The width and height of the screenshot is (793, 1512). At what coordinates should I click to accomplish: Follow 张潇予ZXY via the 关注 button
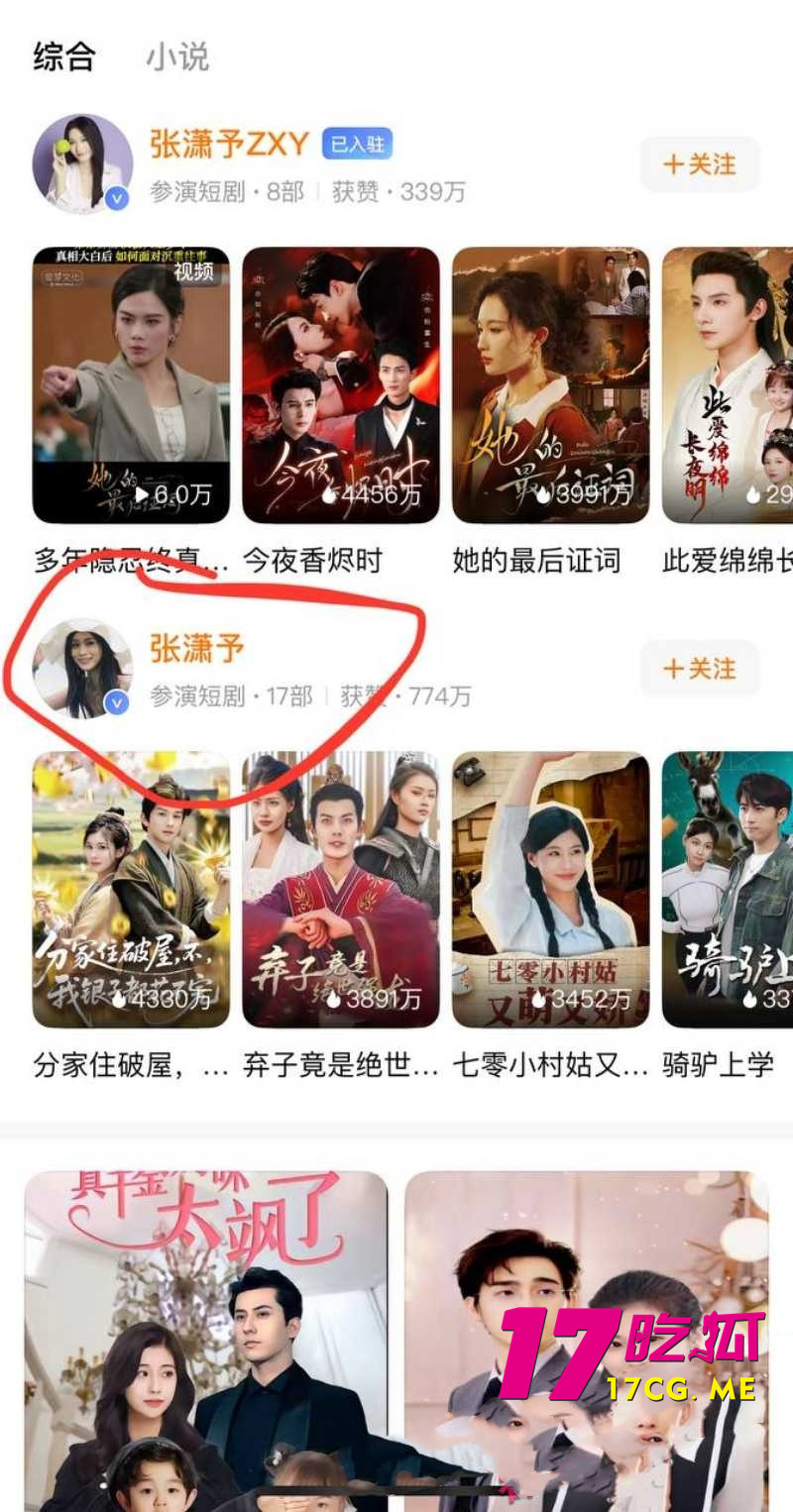tap(700, 165)
